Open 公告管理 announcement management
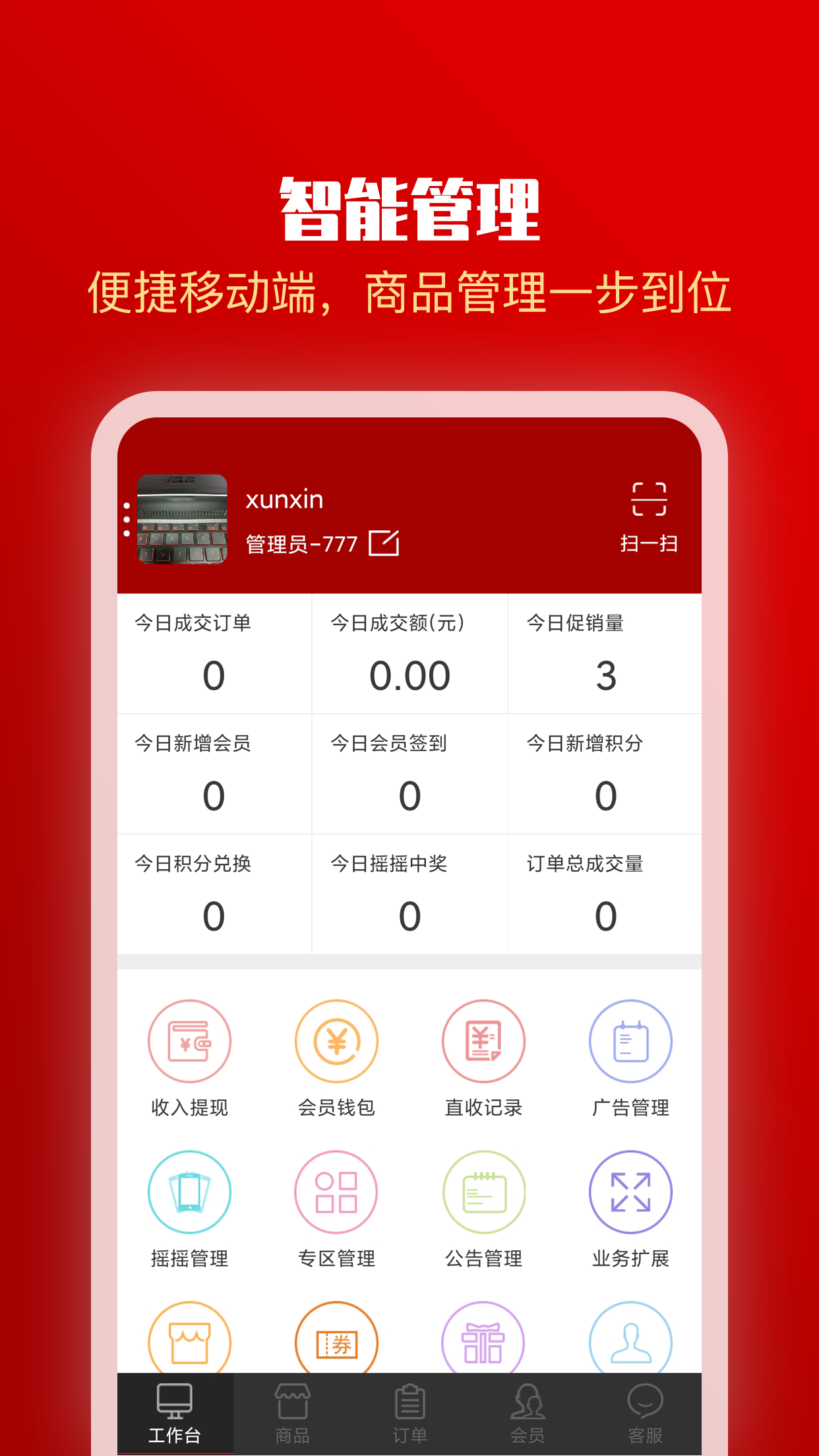 point(483,1192)
